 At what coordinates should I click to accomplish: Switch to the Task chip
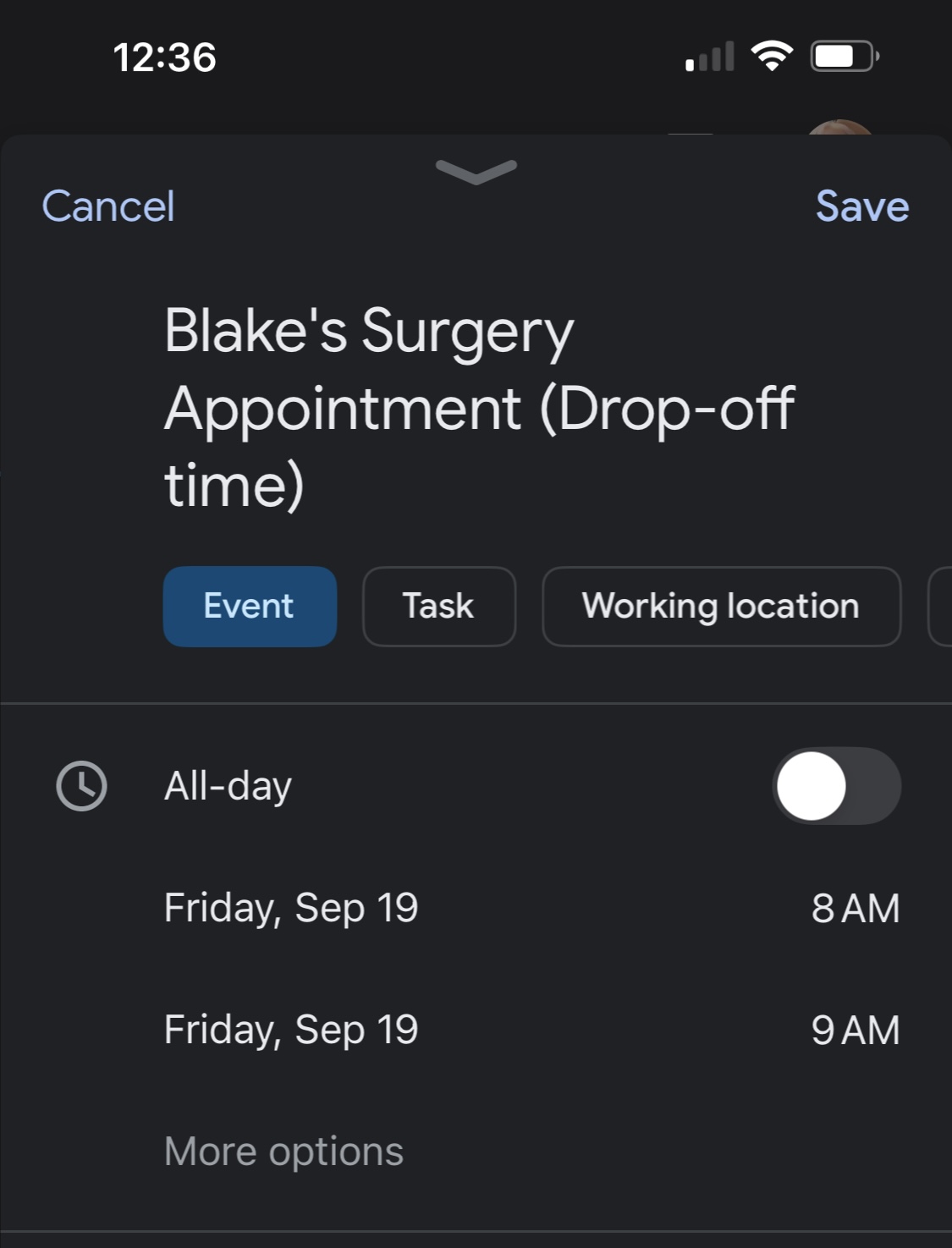pos(438,606)
